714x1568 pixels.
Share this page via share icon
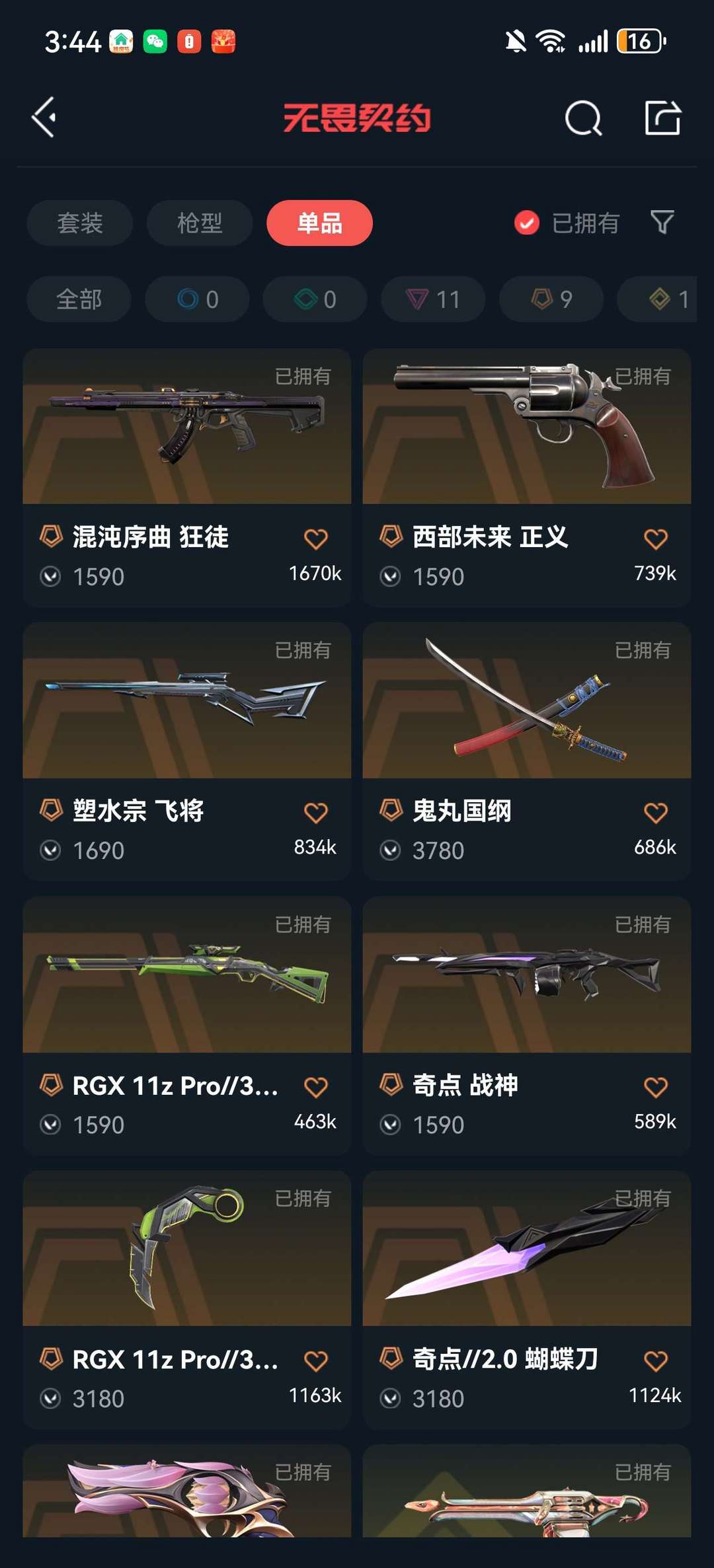pos(662,118)
